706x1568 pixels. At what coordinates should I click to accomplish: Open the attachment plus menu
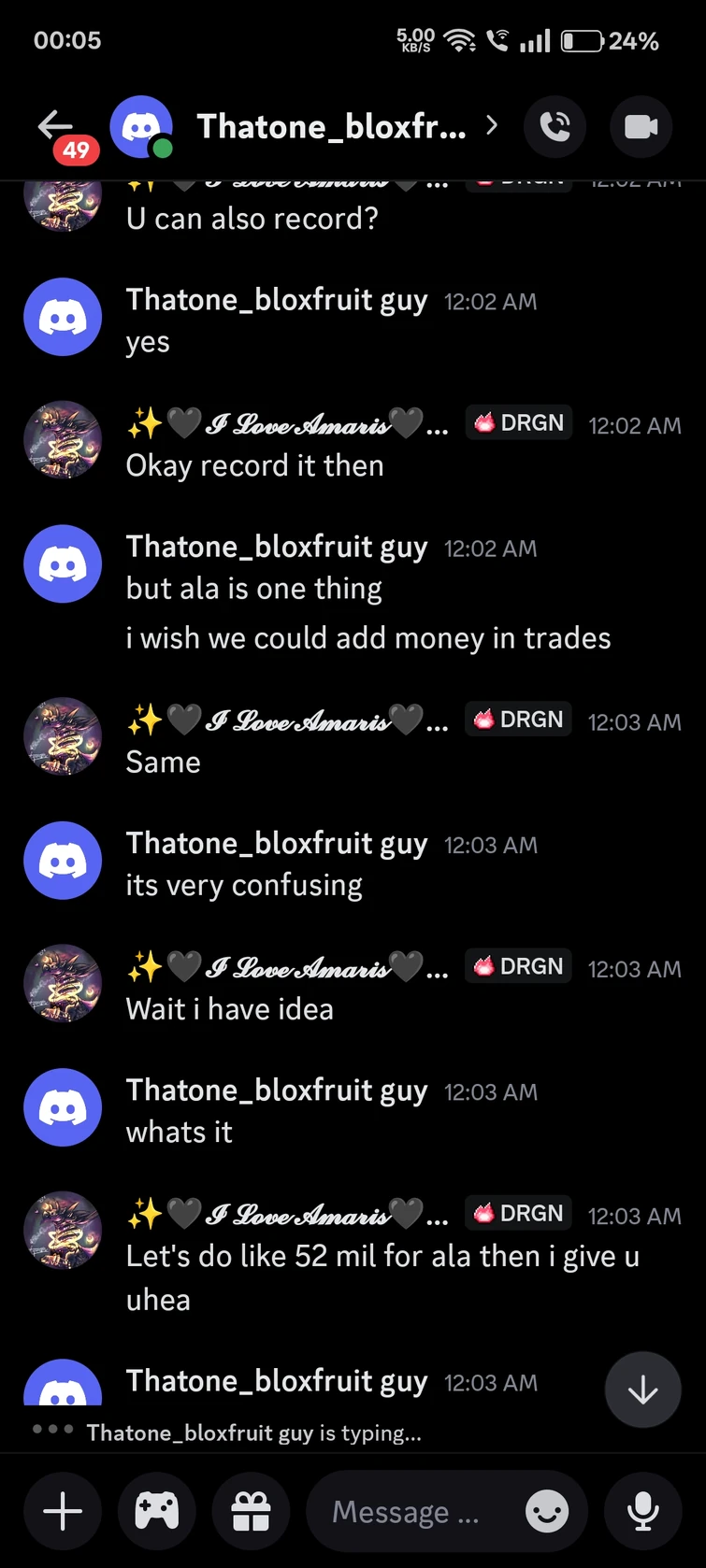click(62, 1511)
